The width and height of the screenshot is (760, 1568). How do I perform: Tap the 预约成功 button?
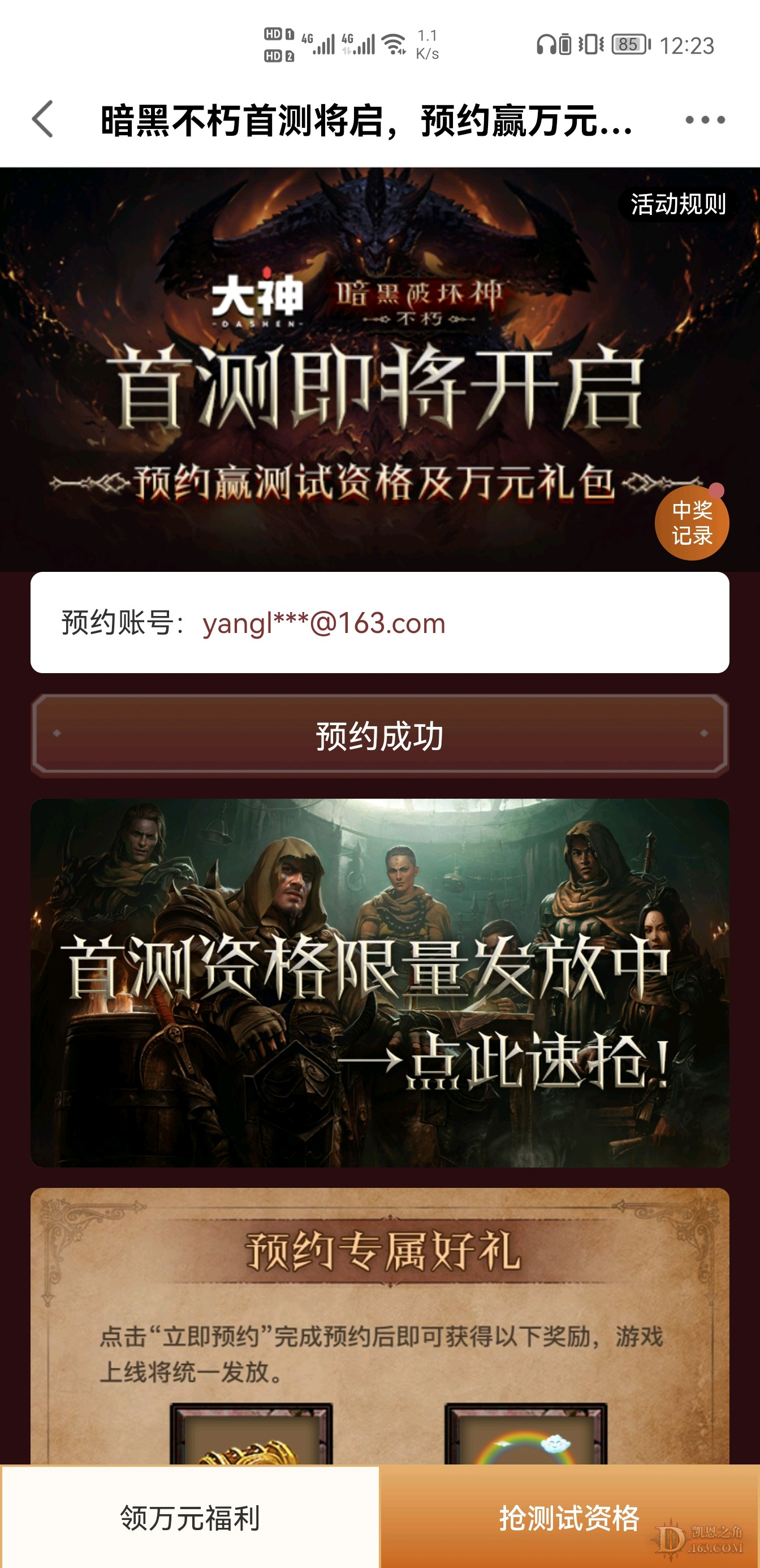[x=379, y=735]
